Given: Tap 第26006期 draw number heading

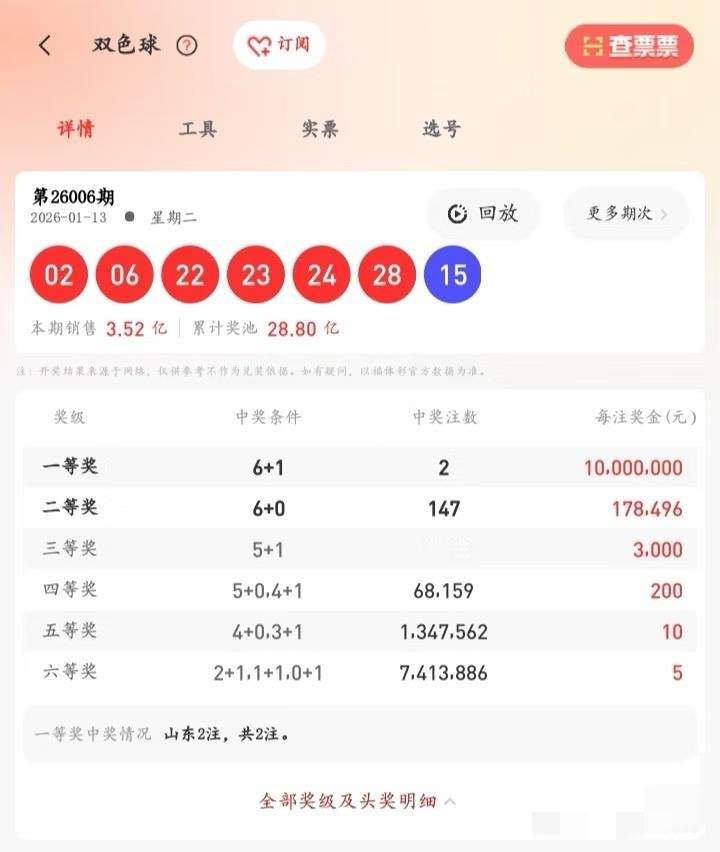Looking at the screenshot, I should [75, 198].
